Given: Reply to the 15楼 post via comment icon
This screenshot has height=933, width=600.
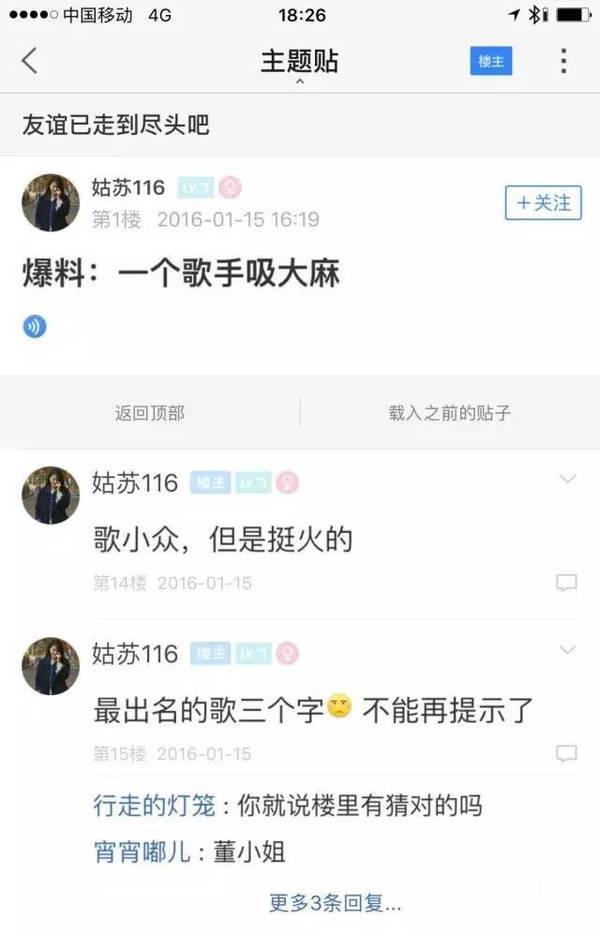Looking at the screenshot, I should tap(567, 753).
